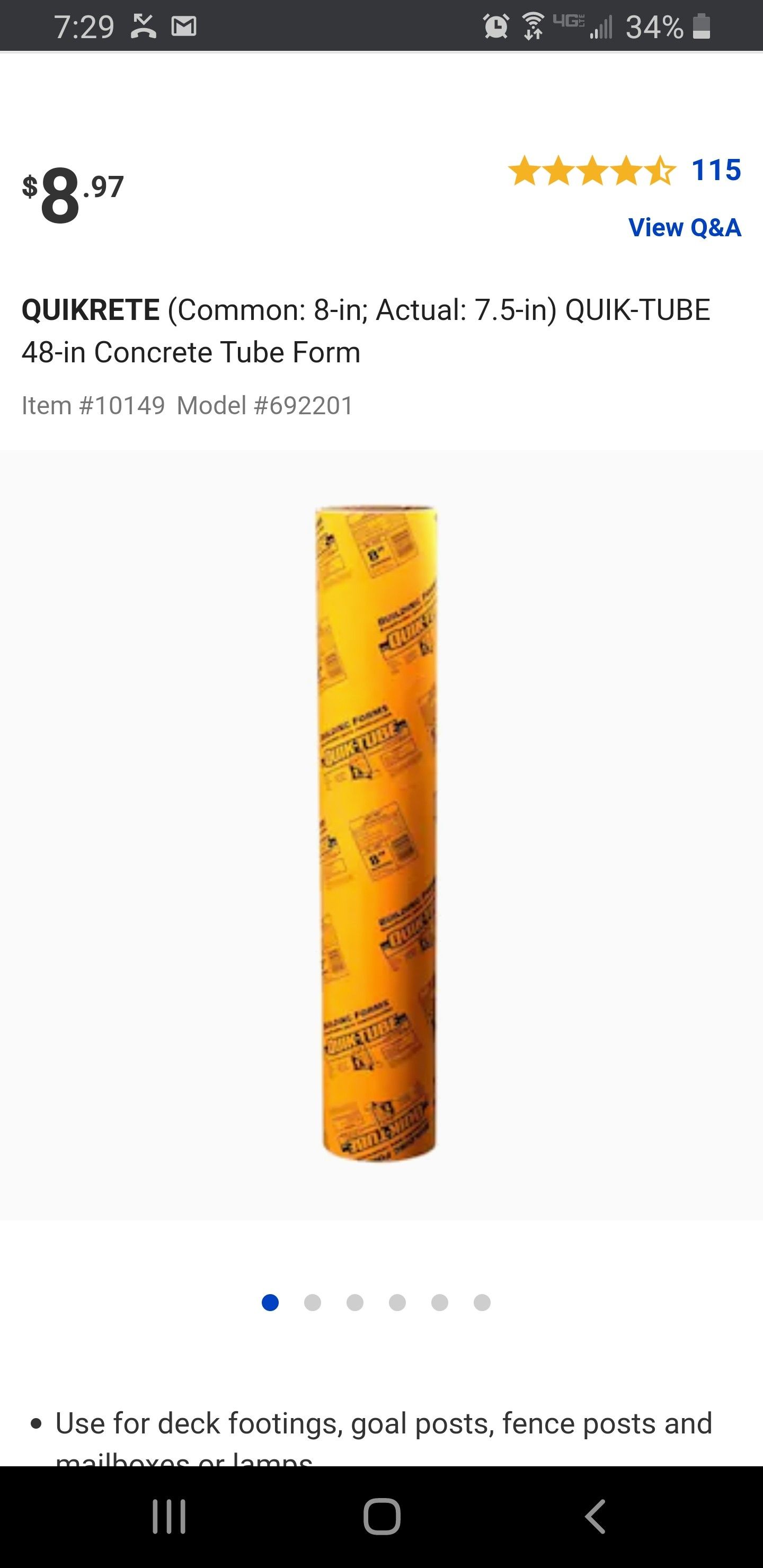Select the last image indicator dot
763x1568 pixels.
click(x=482, y=1302)
